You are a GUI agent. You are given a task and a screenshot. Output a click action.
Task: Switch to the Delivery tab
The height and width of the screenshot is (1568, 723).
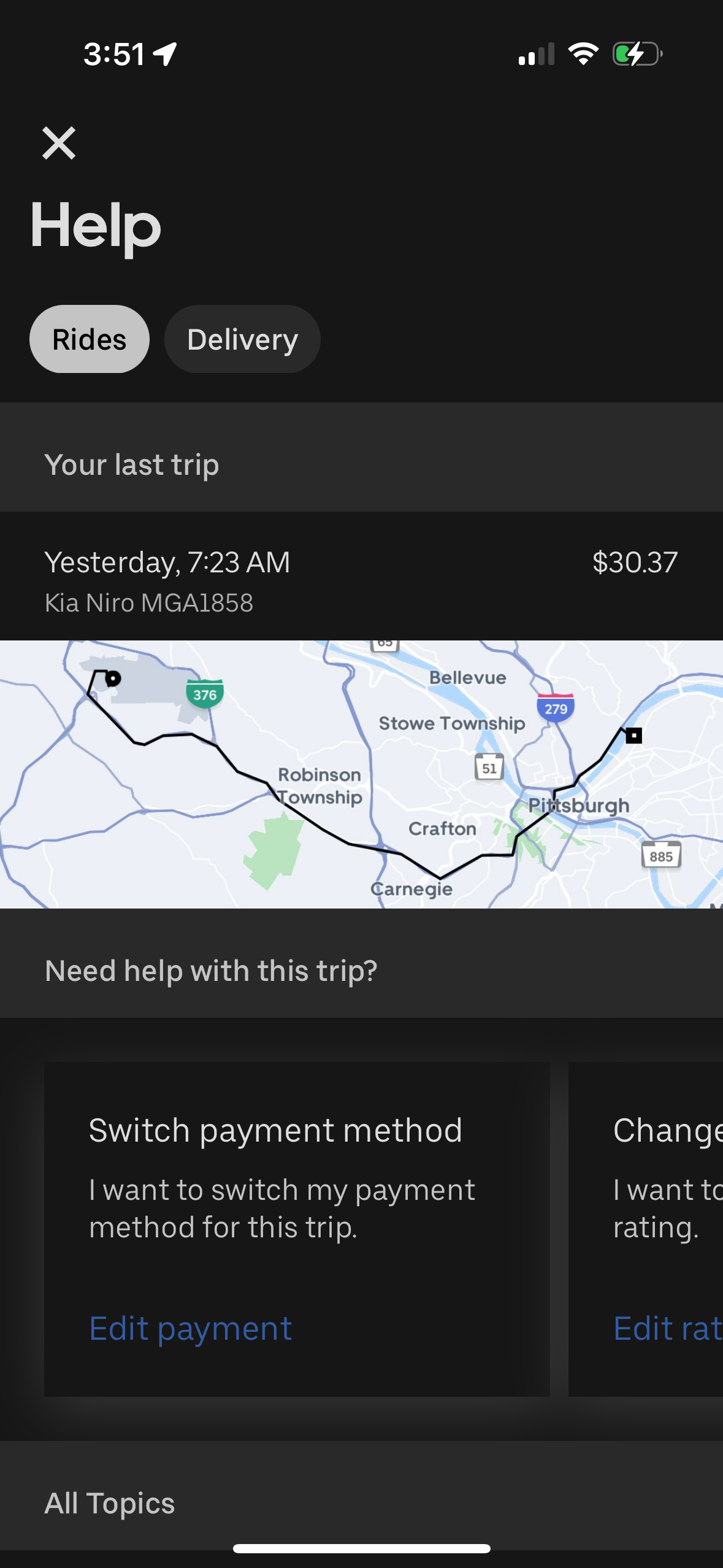click(242, 339)
